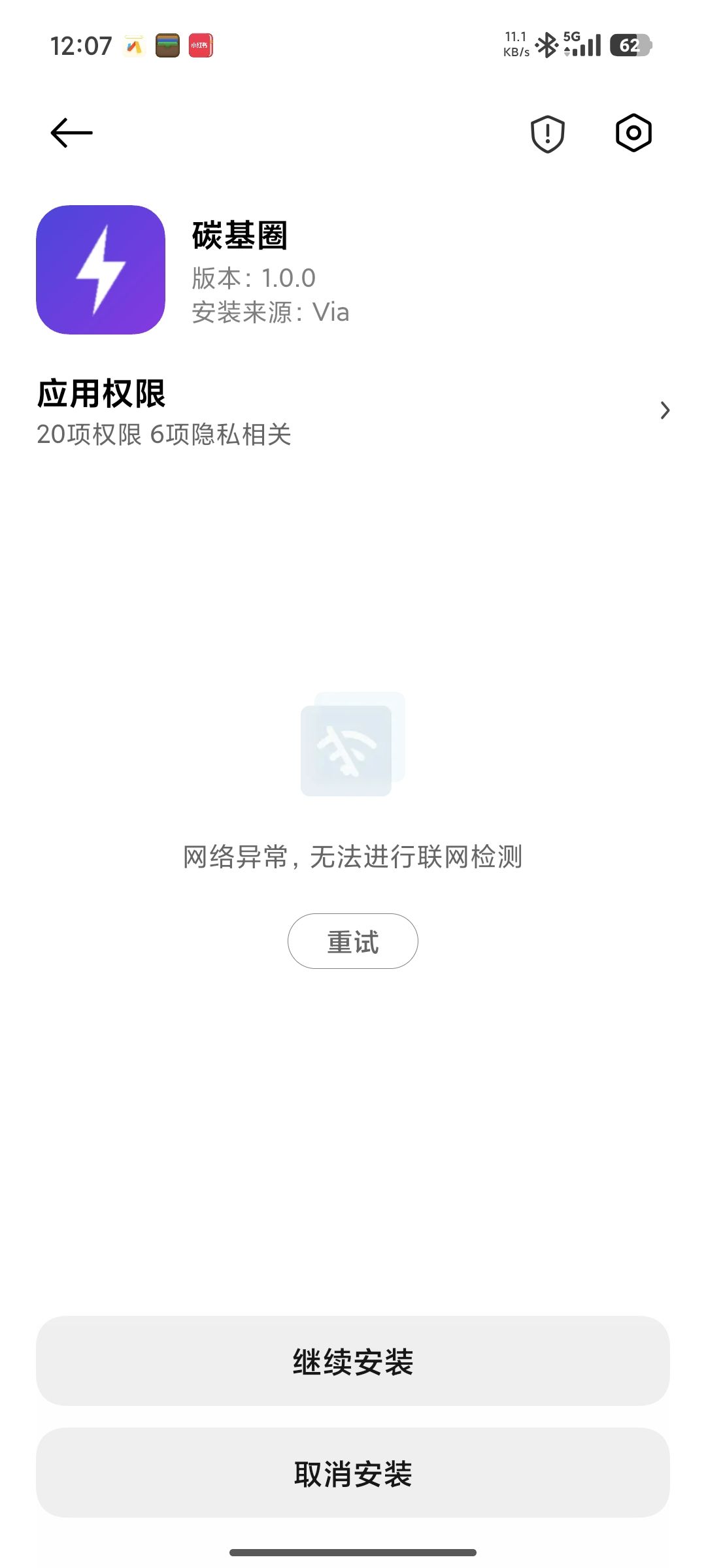
Task: Cancel with the 取消安装 button
Action: point(353,1473)
